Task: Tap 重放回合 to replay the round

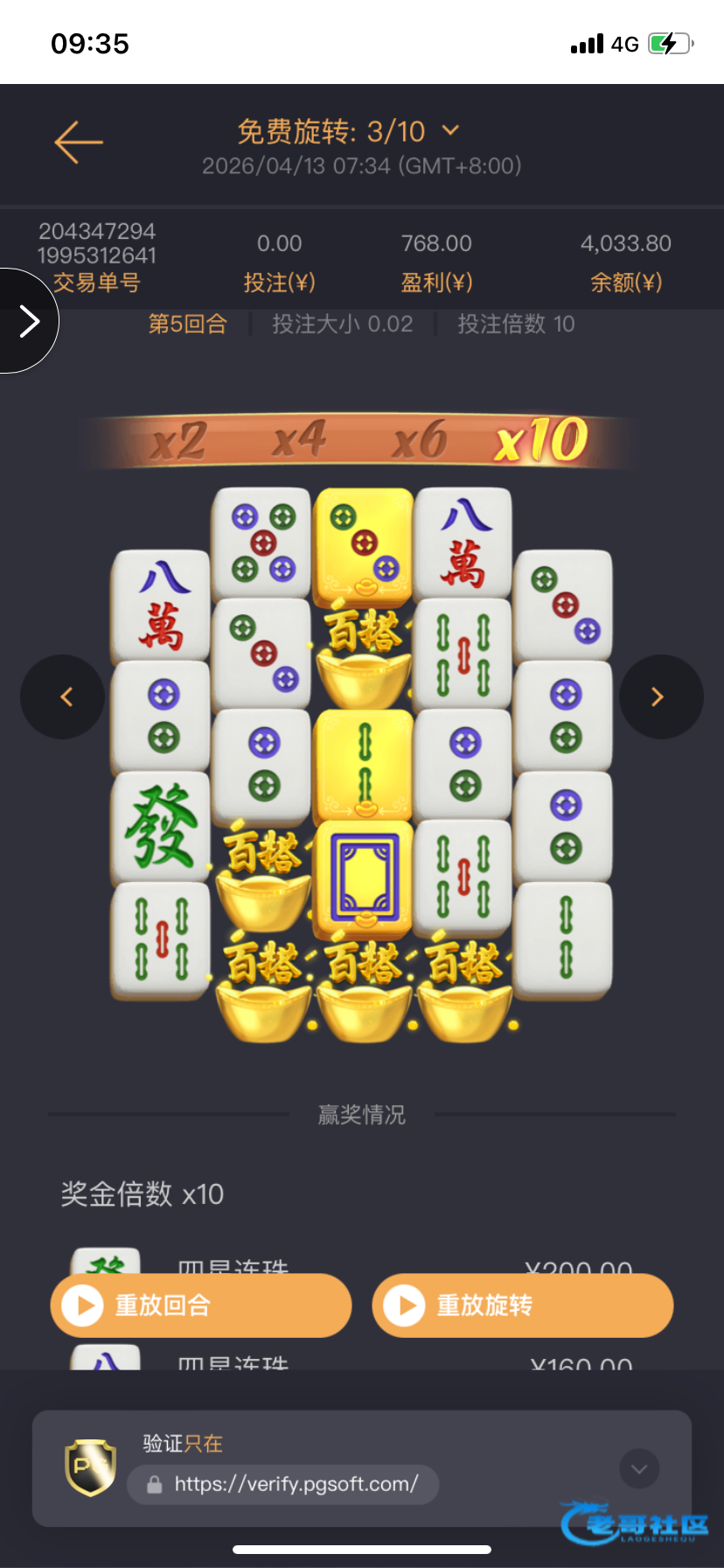Action: 201,1305
